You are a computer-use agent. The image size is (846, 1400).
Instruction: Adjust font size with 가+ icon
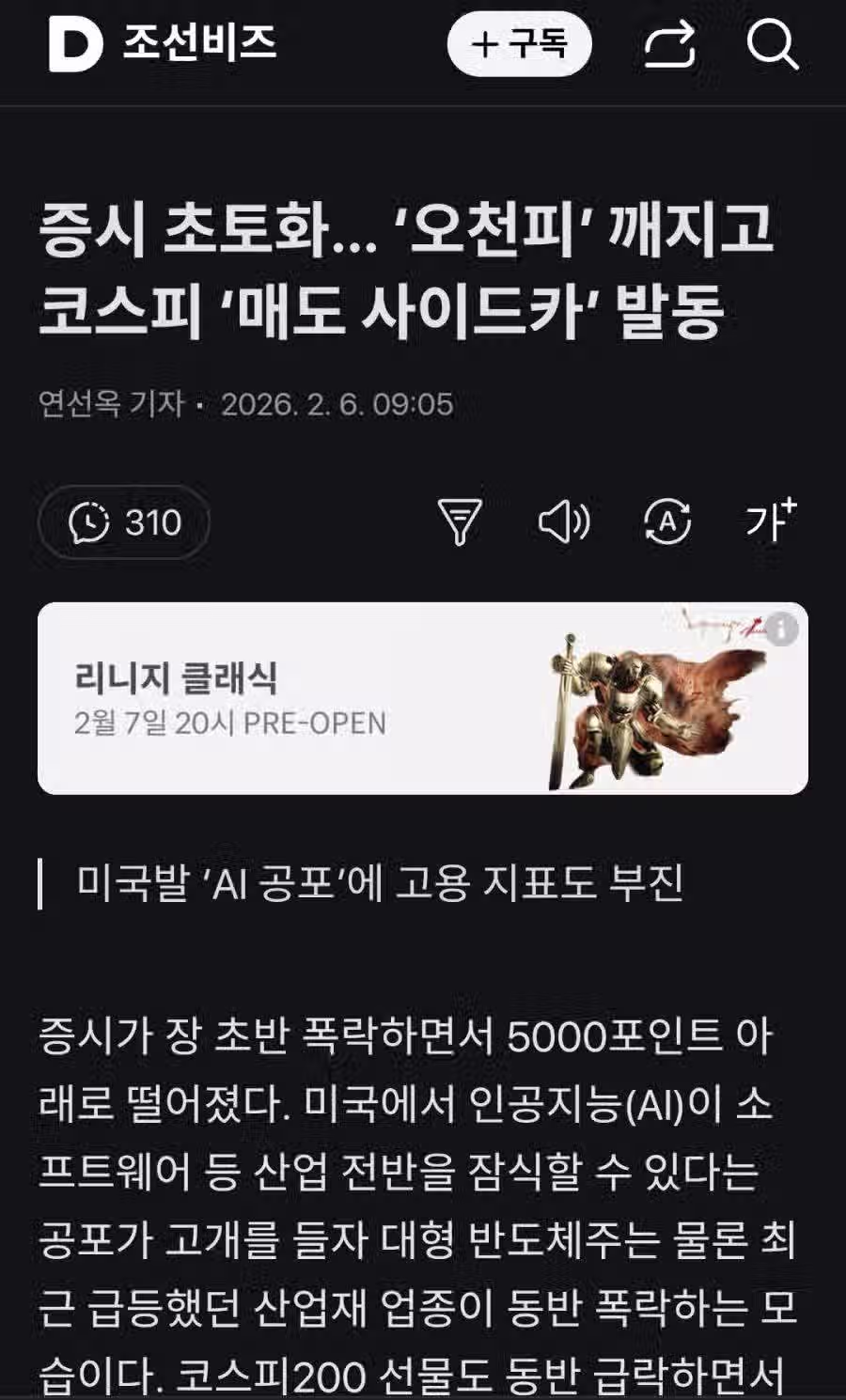coord(771,520)
